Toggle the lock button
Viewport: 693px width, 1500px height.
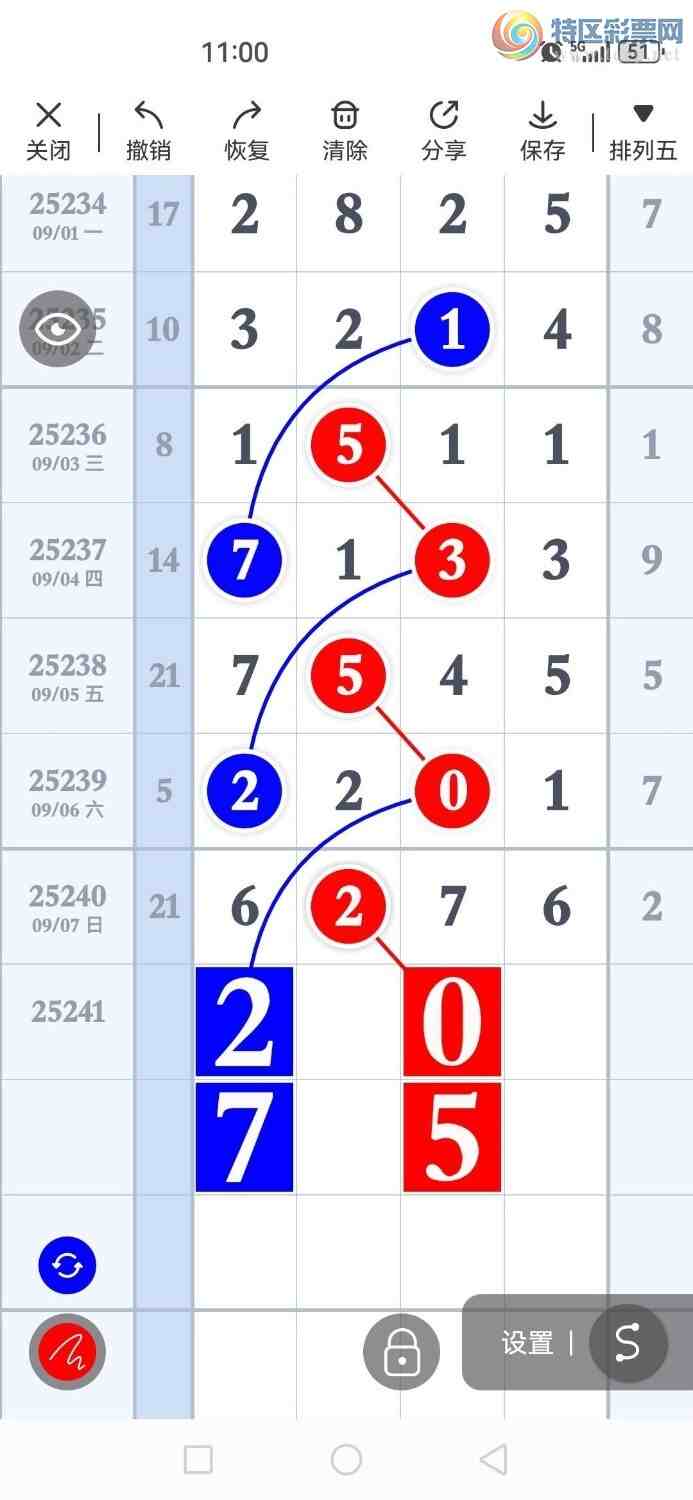point(401,1352)
